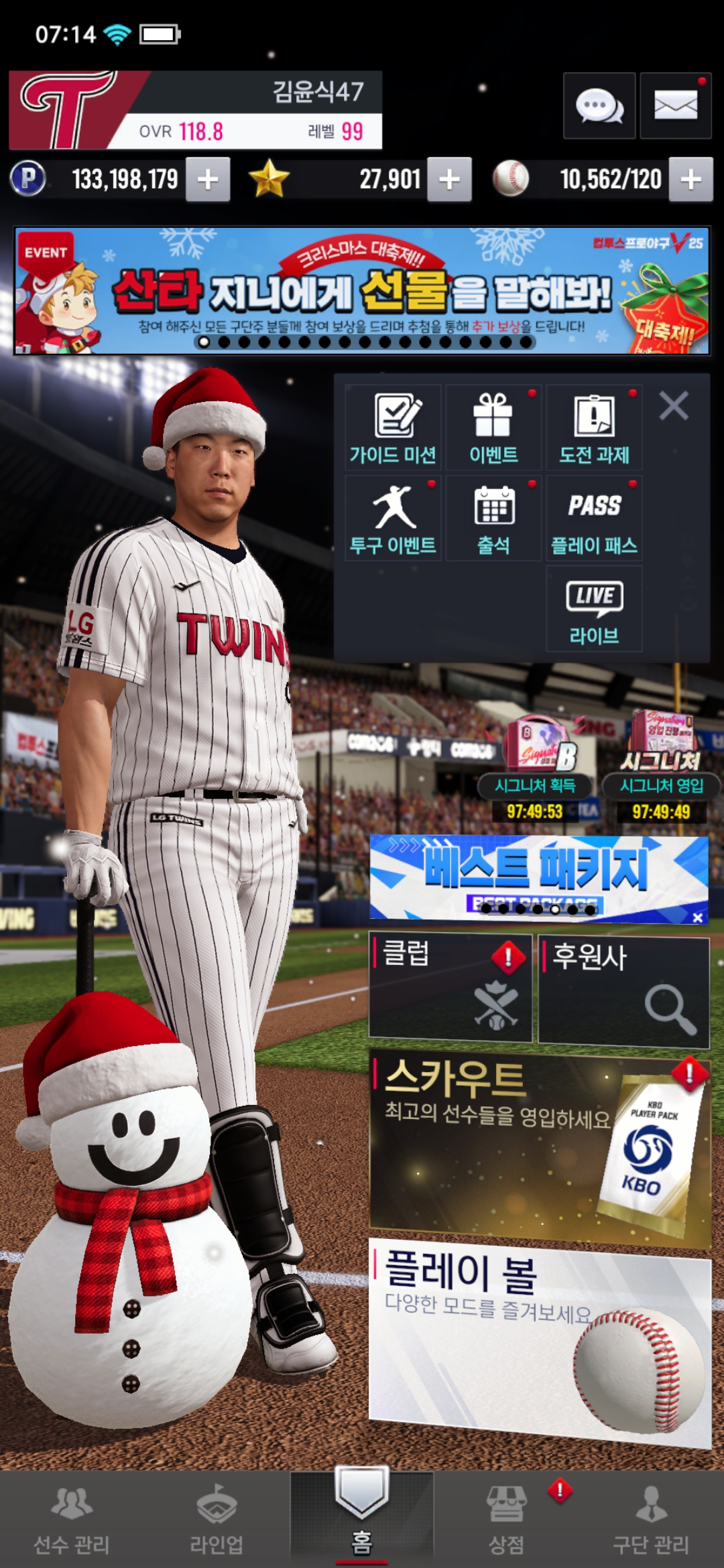The width and height of the screenshot is (724, 1568).
Task: Open the mailbox envelope icon
Action: pyautogui.click(x=675, y=106)
